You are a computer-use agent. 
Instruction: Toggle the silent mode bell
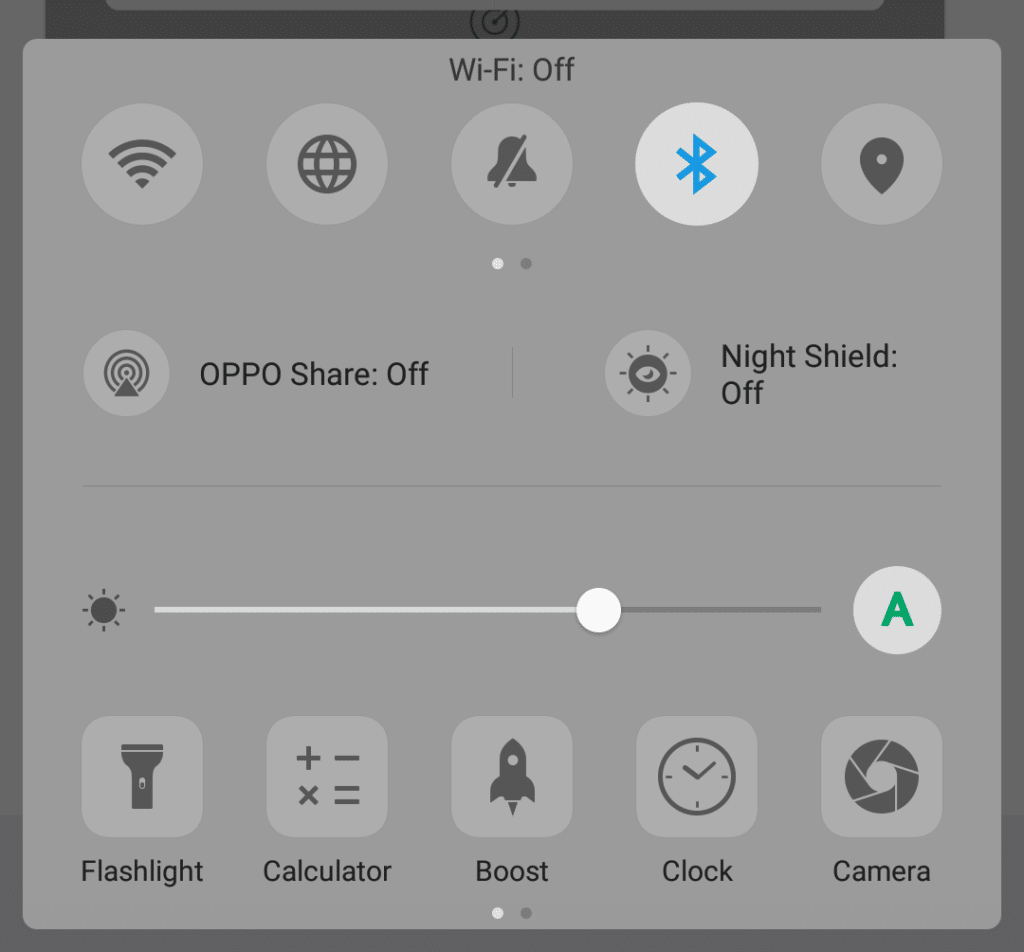(x=512, y=163)
